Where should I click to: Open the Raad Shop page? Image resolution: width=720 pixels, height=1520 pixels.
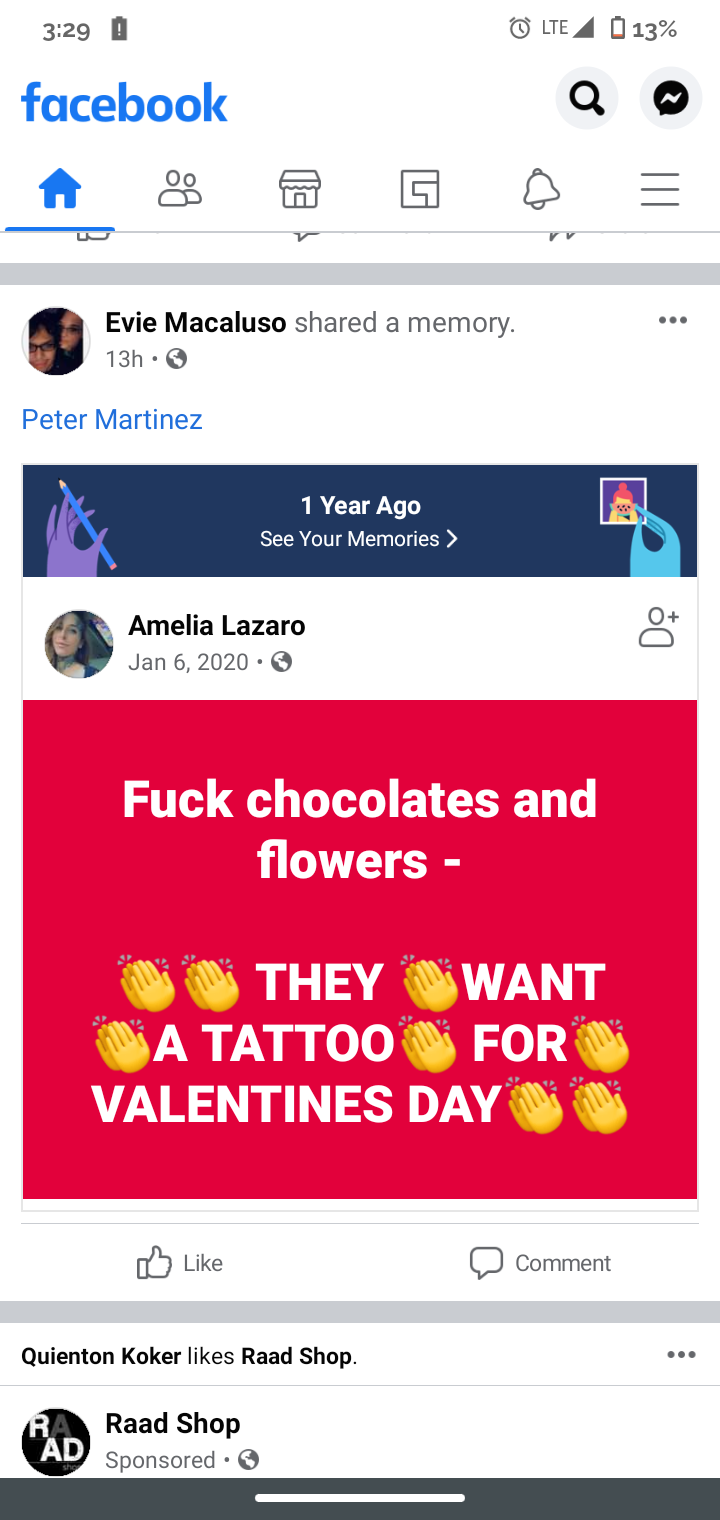(172, 1423)
